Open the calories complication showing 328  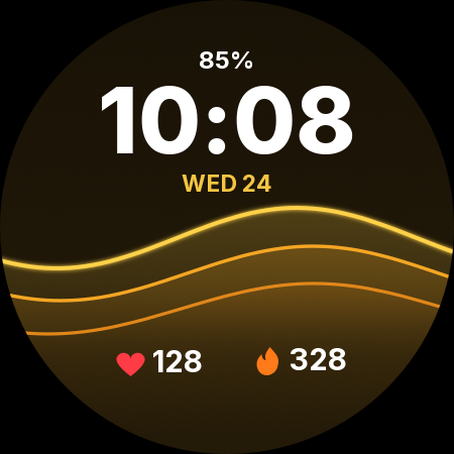click(x=301, y=360)
